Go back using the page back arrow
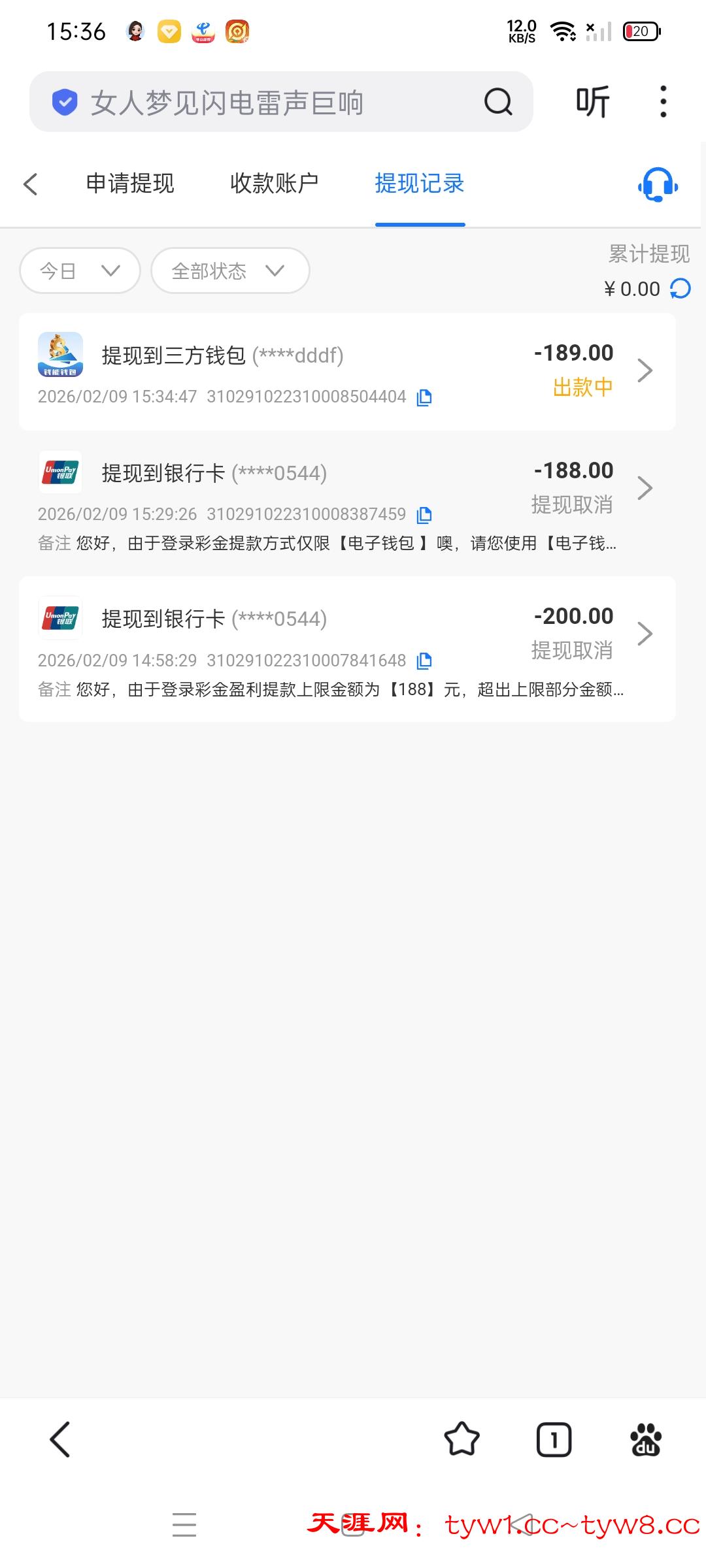This screenshot has height=1568, width=706. (x=31, y=184)
